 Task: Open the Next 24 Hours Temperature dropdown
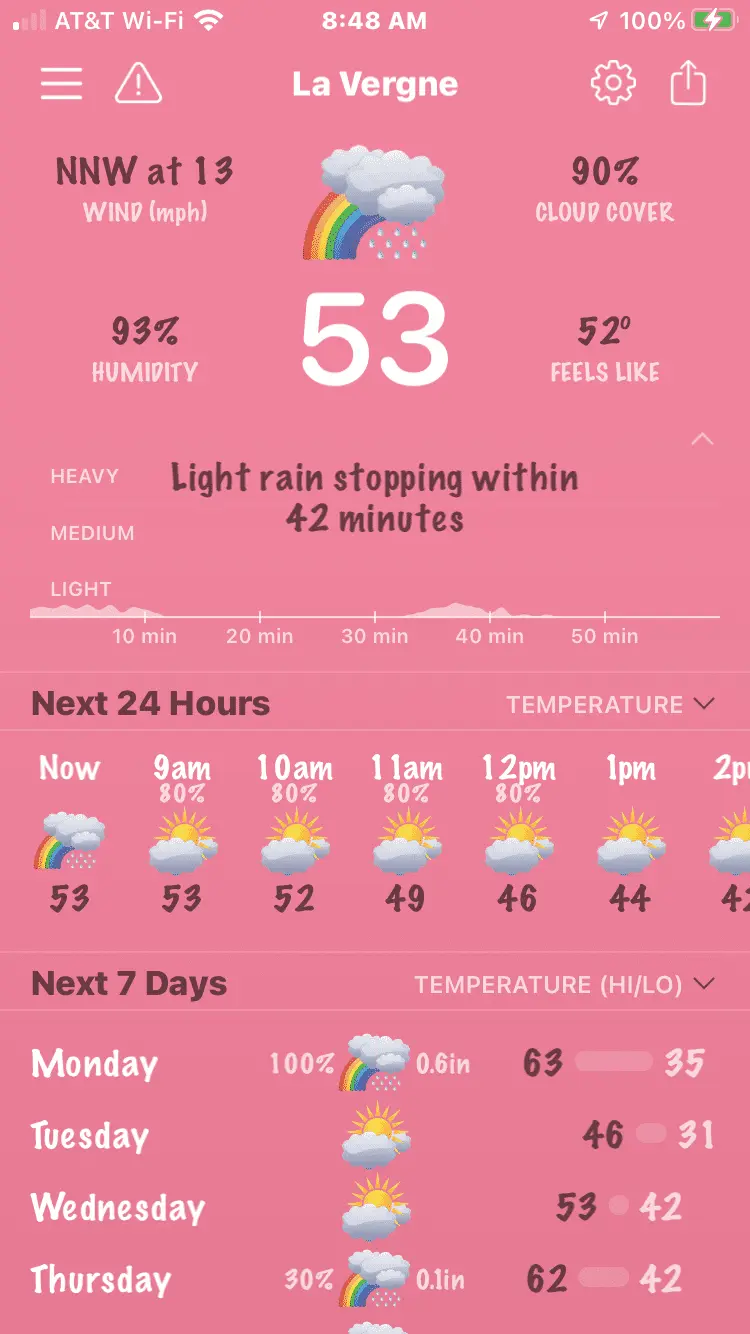[x=610, y=704]
